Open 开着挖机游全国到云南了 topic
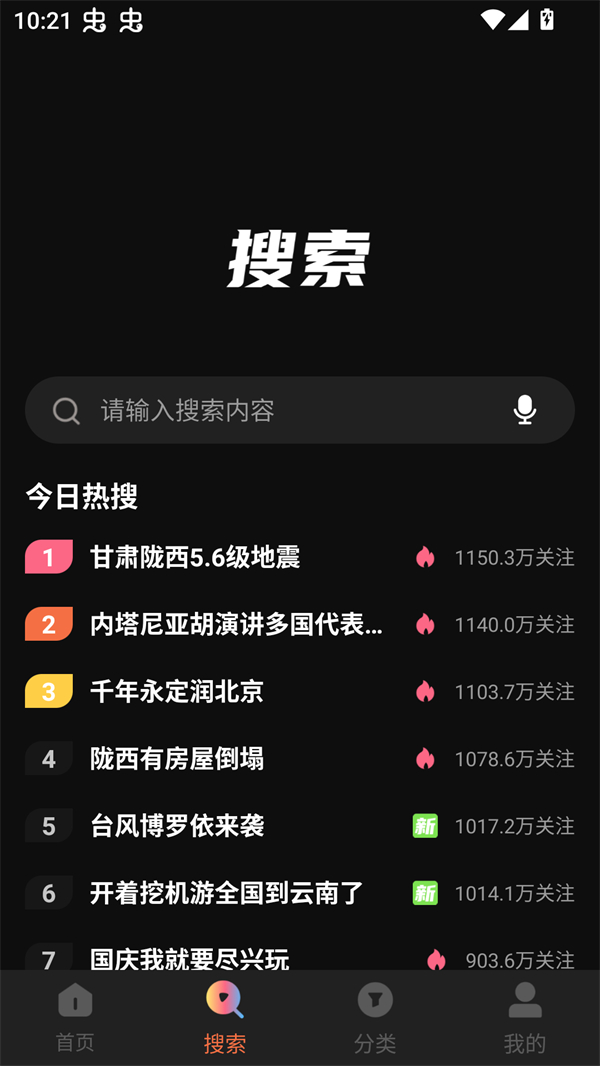The height and width of the screenshot is (1066, 600). click(226, 892)
